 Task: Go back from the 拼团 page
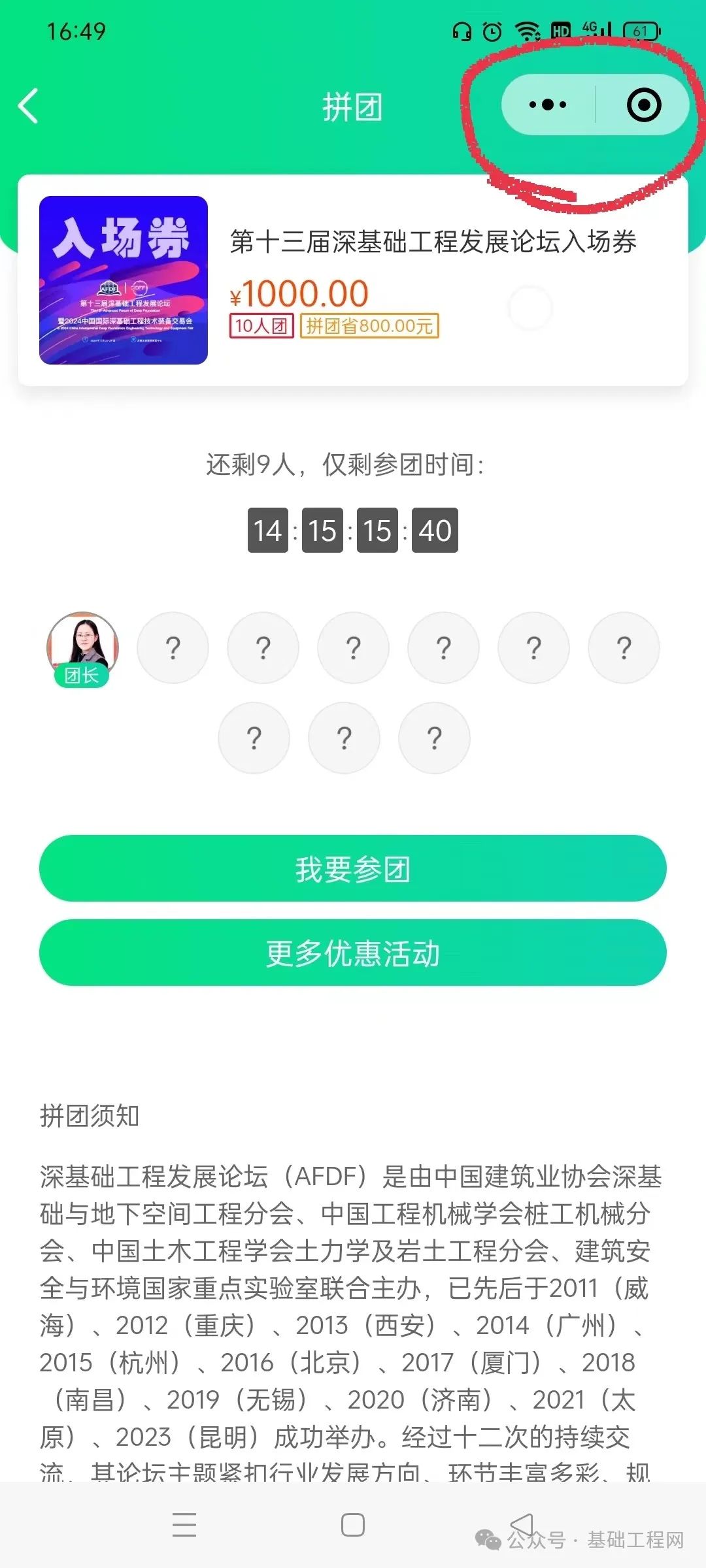[x=29, y=106]
